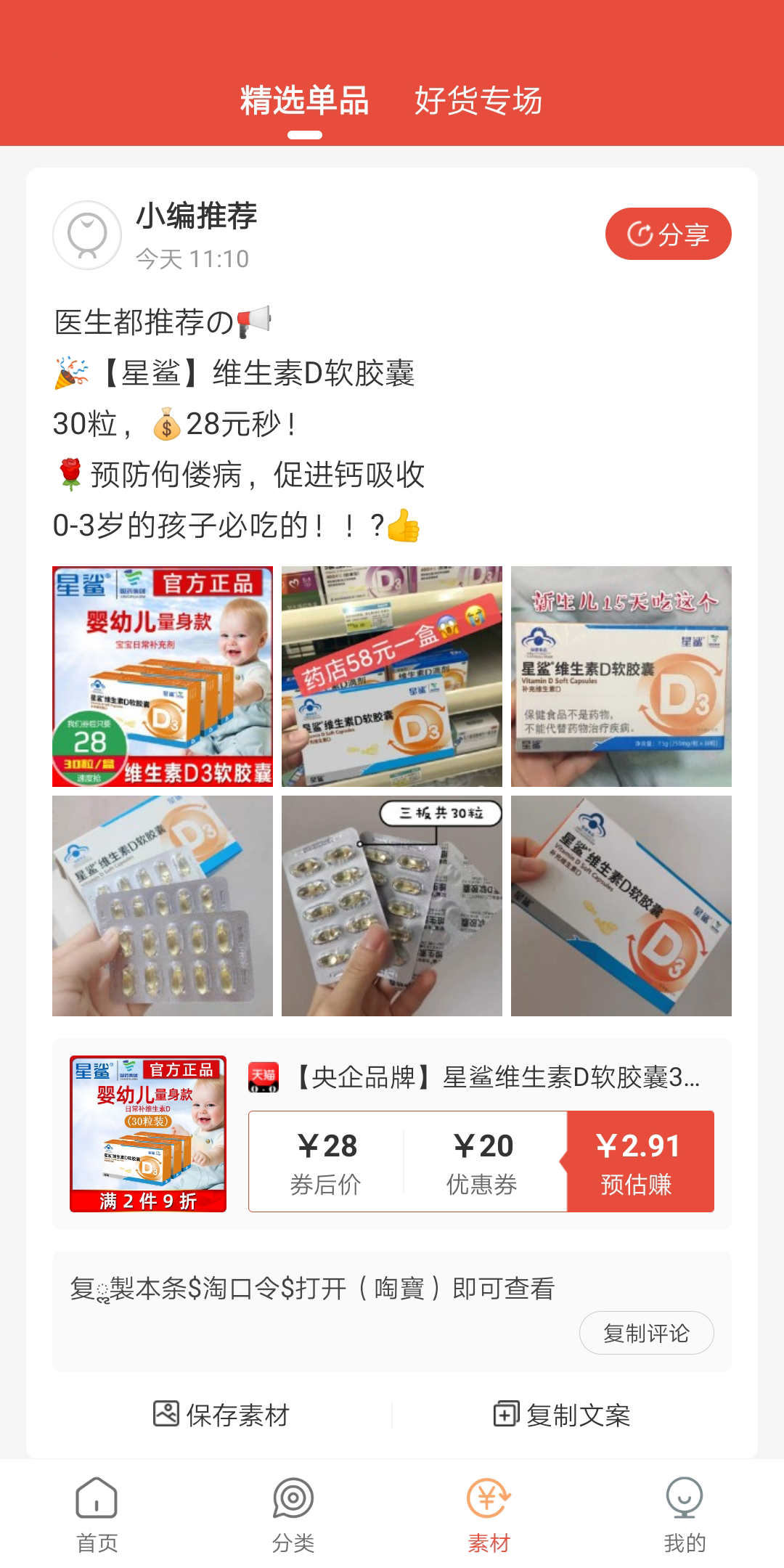Copy the post text with 复制文案
Viewport: 784px width, 1568px height.
pyautogui.click(x=562, y=1415)
